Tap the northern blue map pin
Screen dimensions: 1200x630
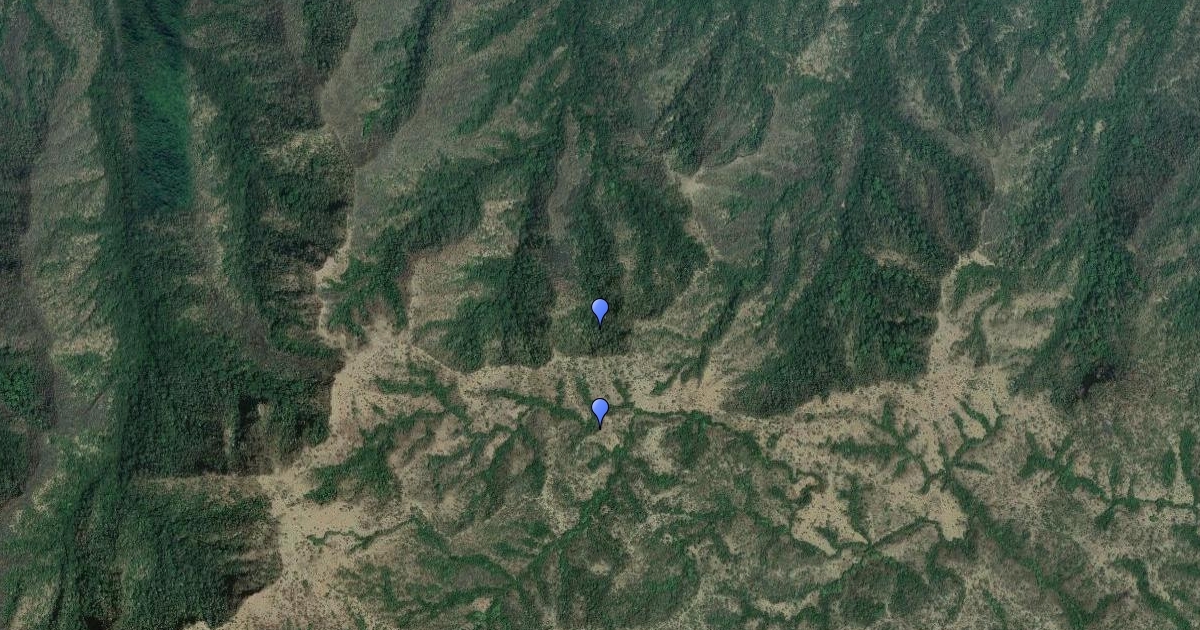click(600, 310)
